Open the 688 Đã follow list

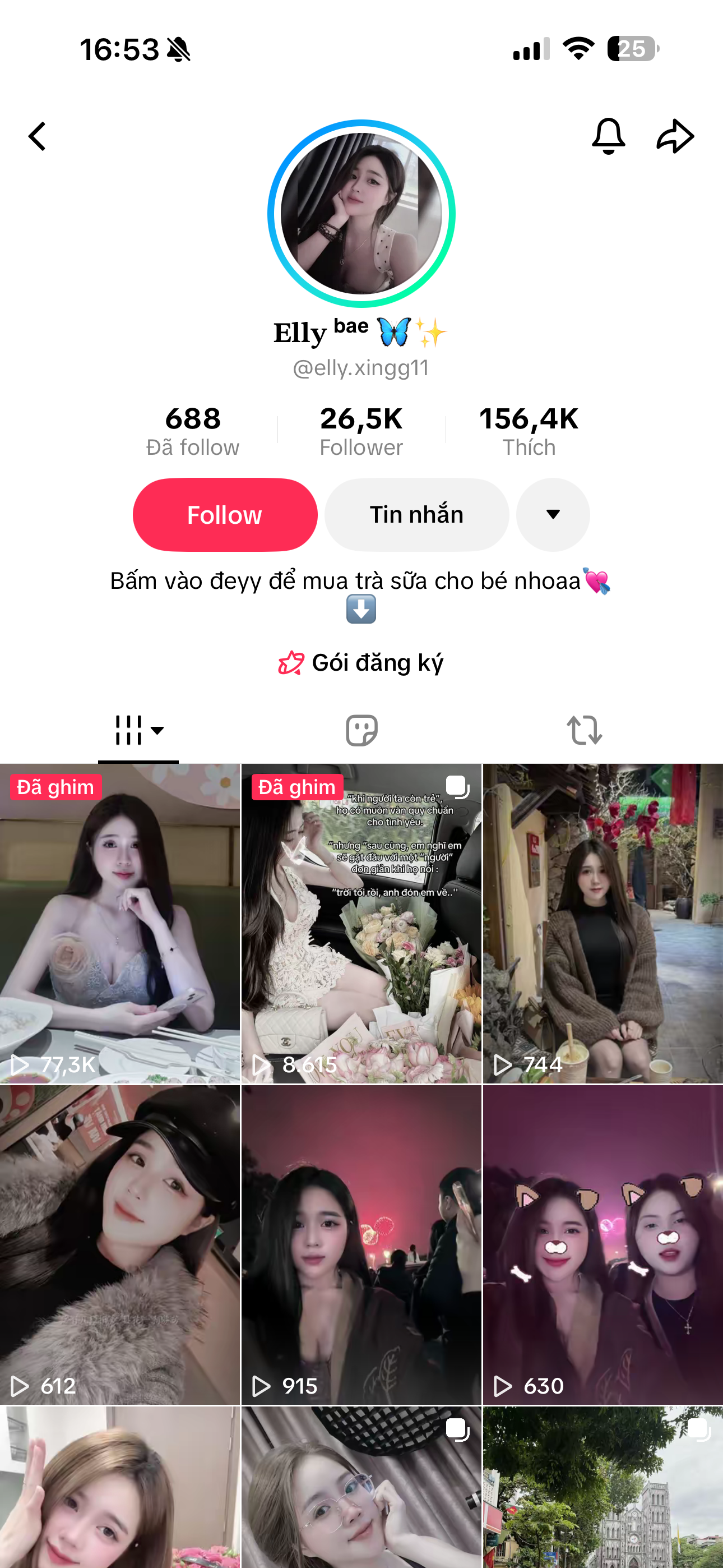[193, 430]
